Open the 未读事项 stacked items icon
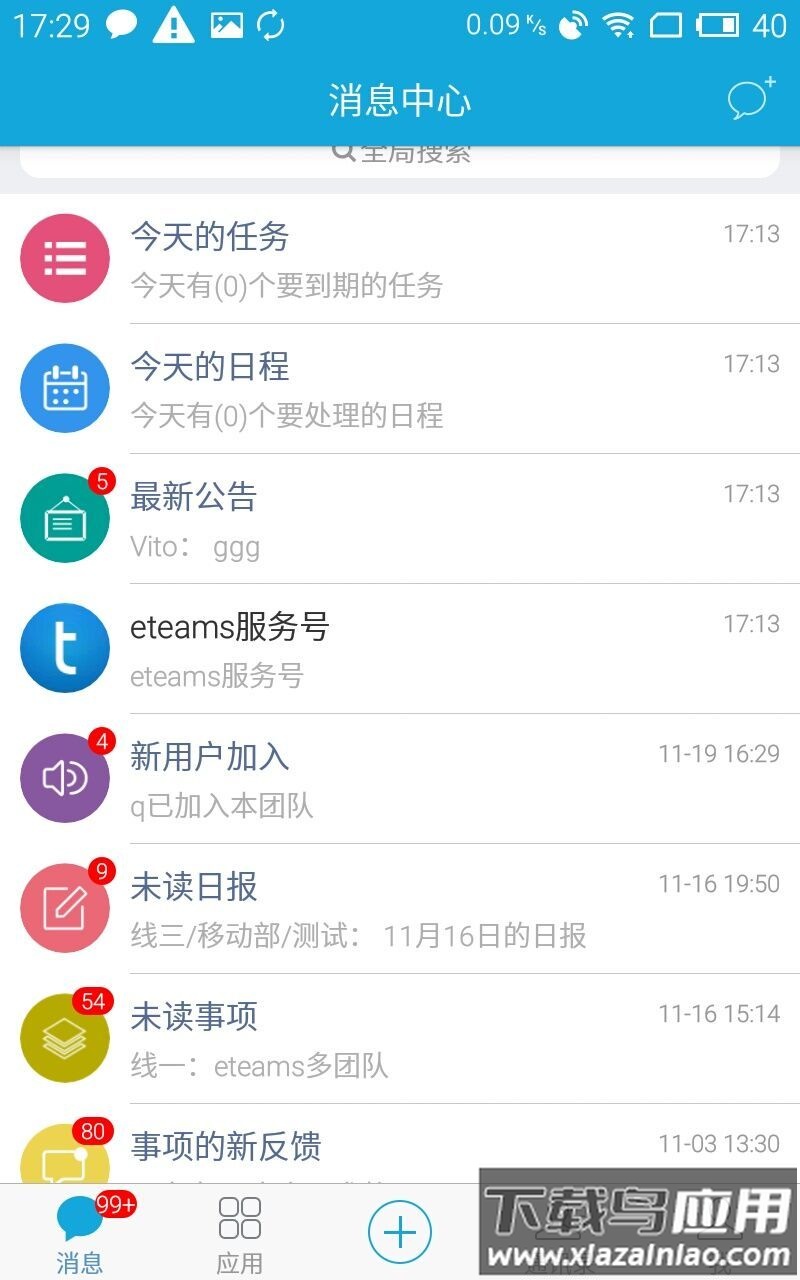The width and height of the screenshot is (800, 1280). pos(65,1037)
